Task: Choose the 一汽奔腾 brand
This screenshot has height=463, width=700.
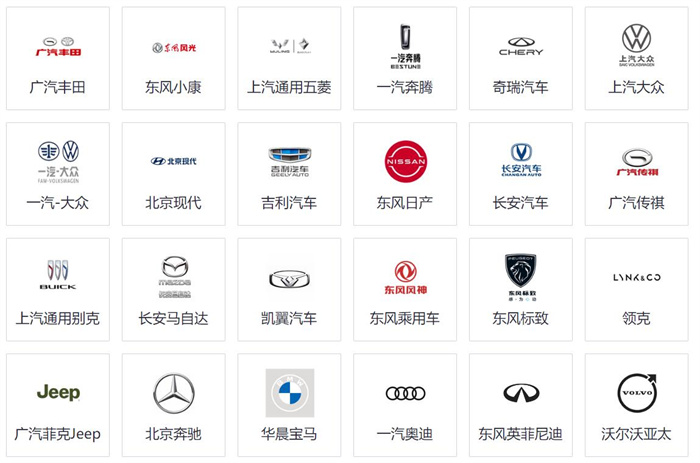Action: point(405,59)
